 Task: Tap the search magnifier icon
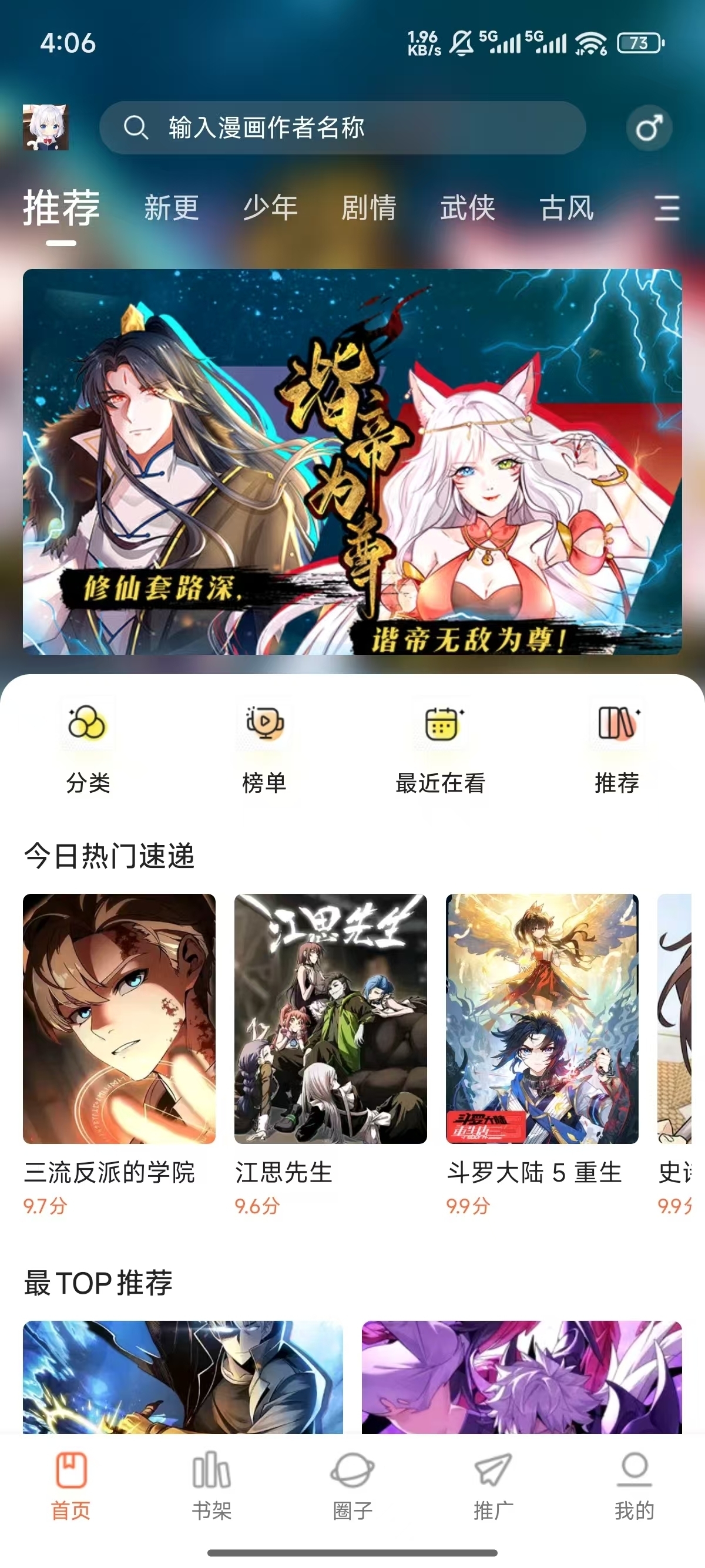pyautogui.click(x=137, y=129)
